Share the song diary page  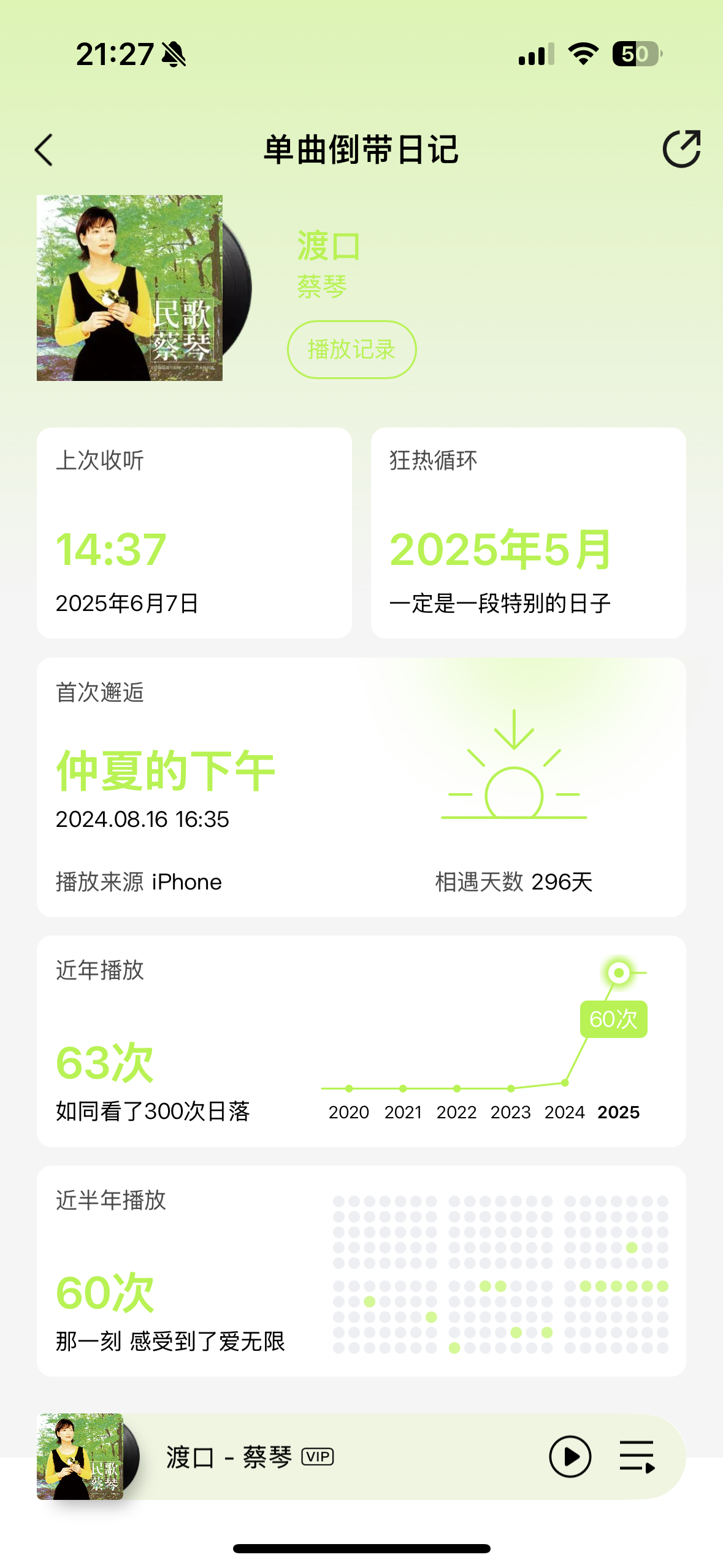click(x=681, y=149)
